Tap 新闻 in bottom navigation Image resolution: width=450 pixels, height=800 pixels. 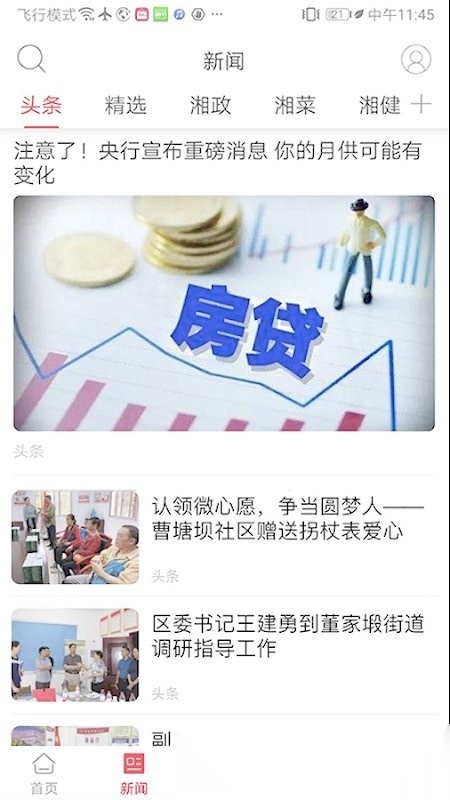point(134,773)
